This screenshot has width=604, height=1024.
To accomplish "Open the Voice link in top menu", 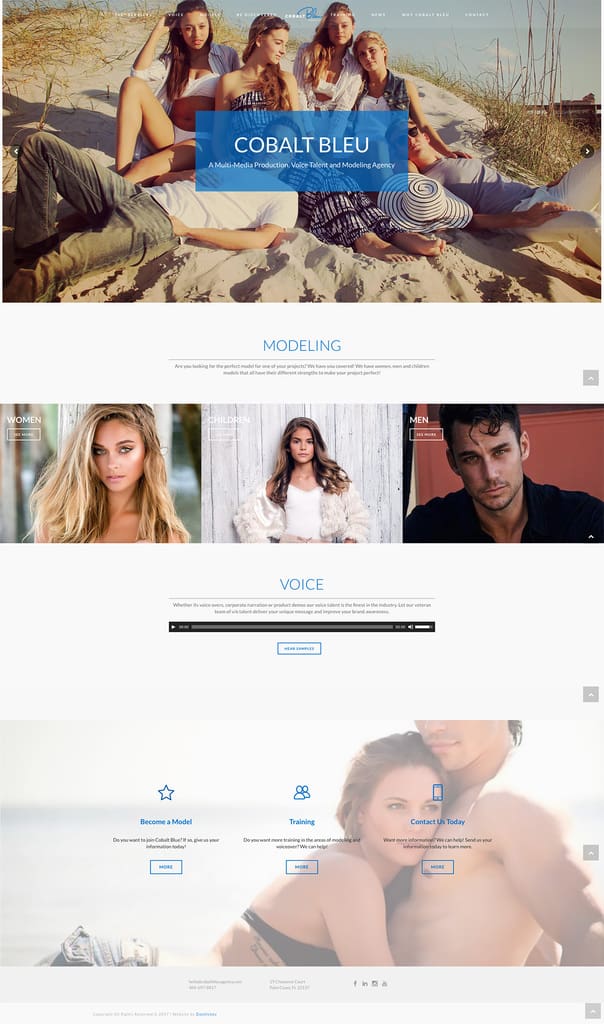I will click(x=176, y=14).
